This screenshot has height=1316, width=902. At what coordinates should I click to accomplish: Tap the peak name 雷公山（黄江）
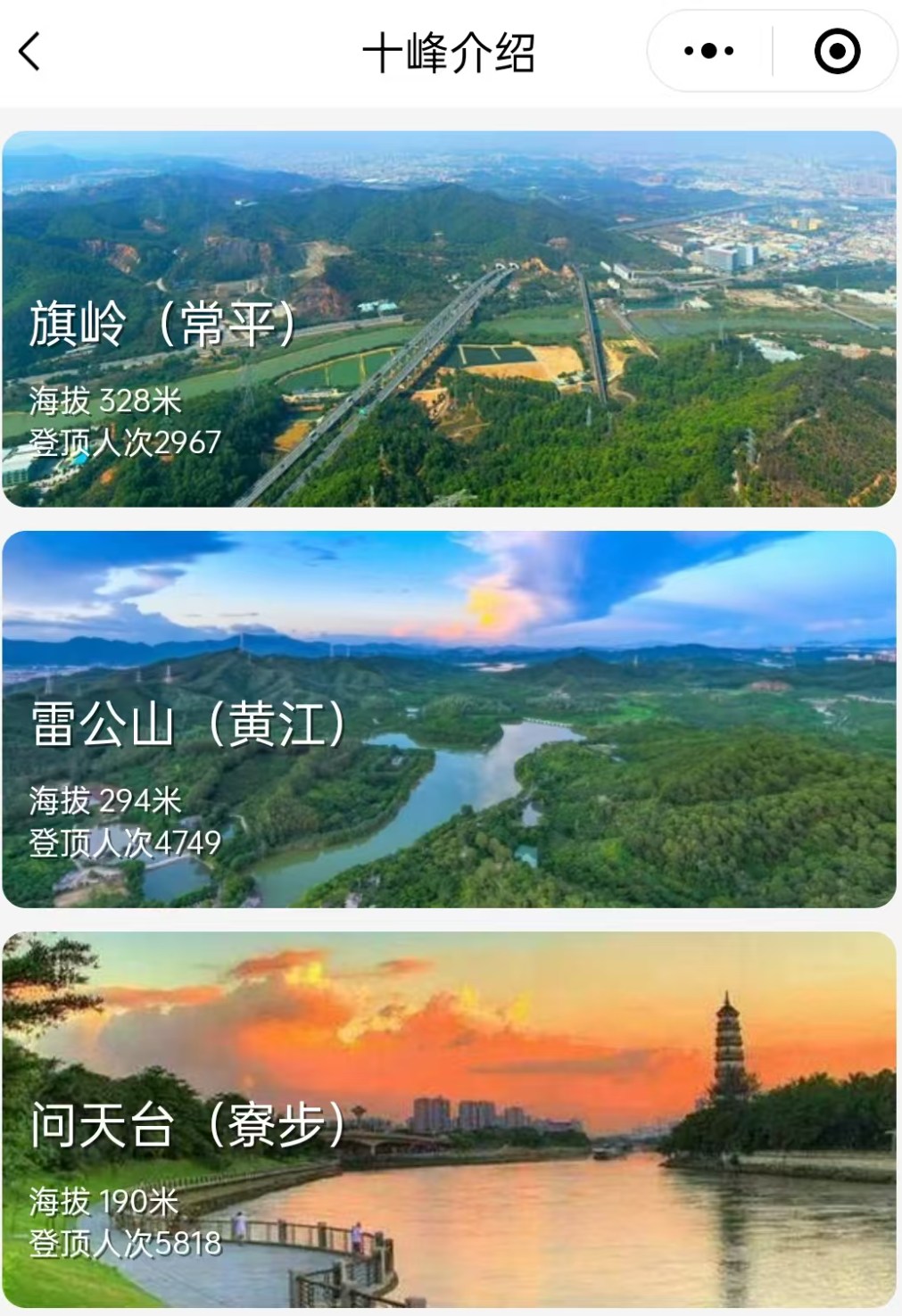point(187,723)
